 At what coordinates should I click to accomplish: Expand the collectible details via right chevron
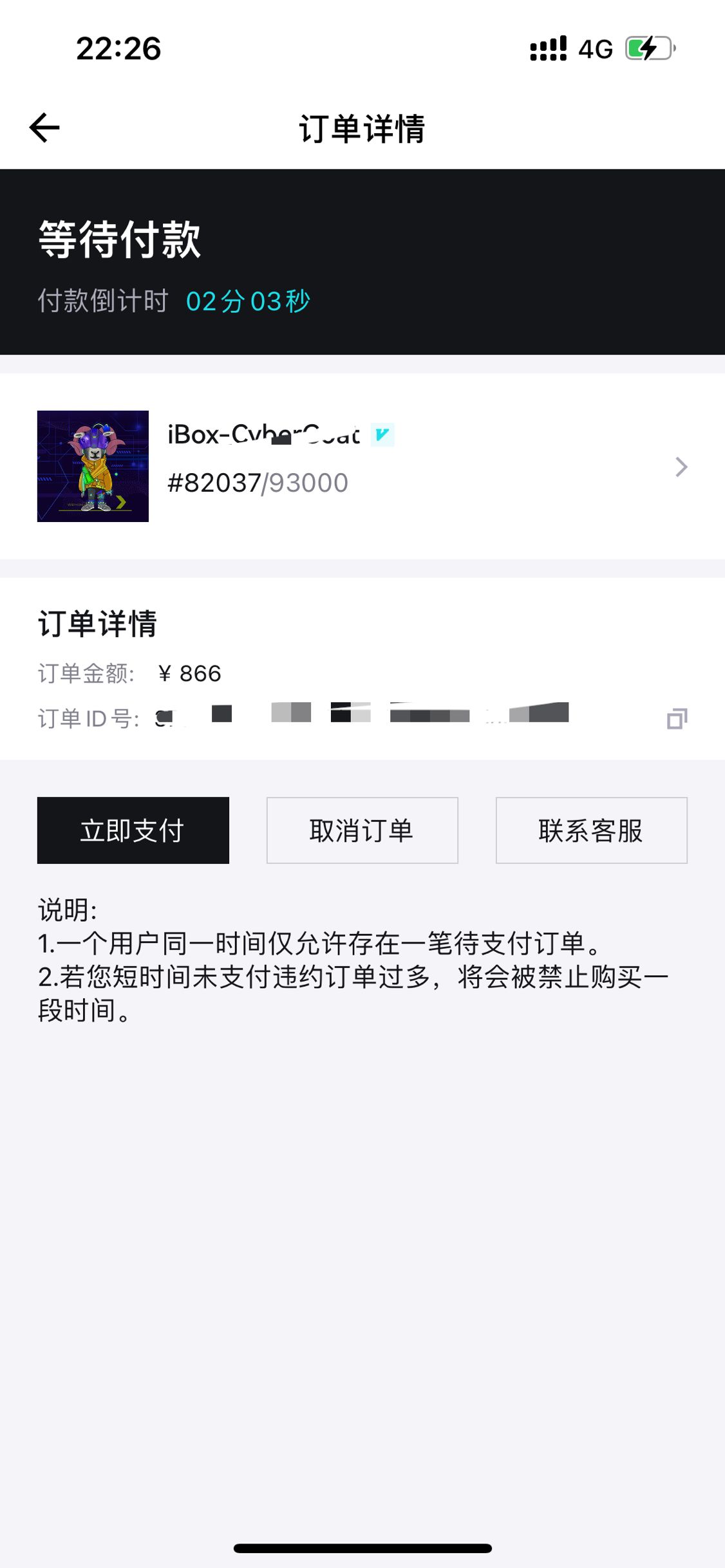point(680,467)
